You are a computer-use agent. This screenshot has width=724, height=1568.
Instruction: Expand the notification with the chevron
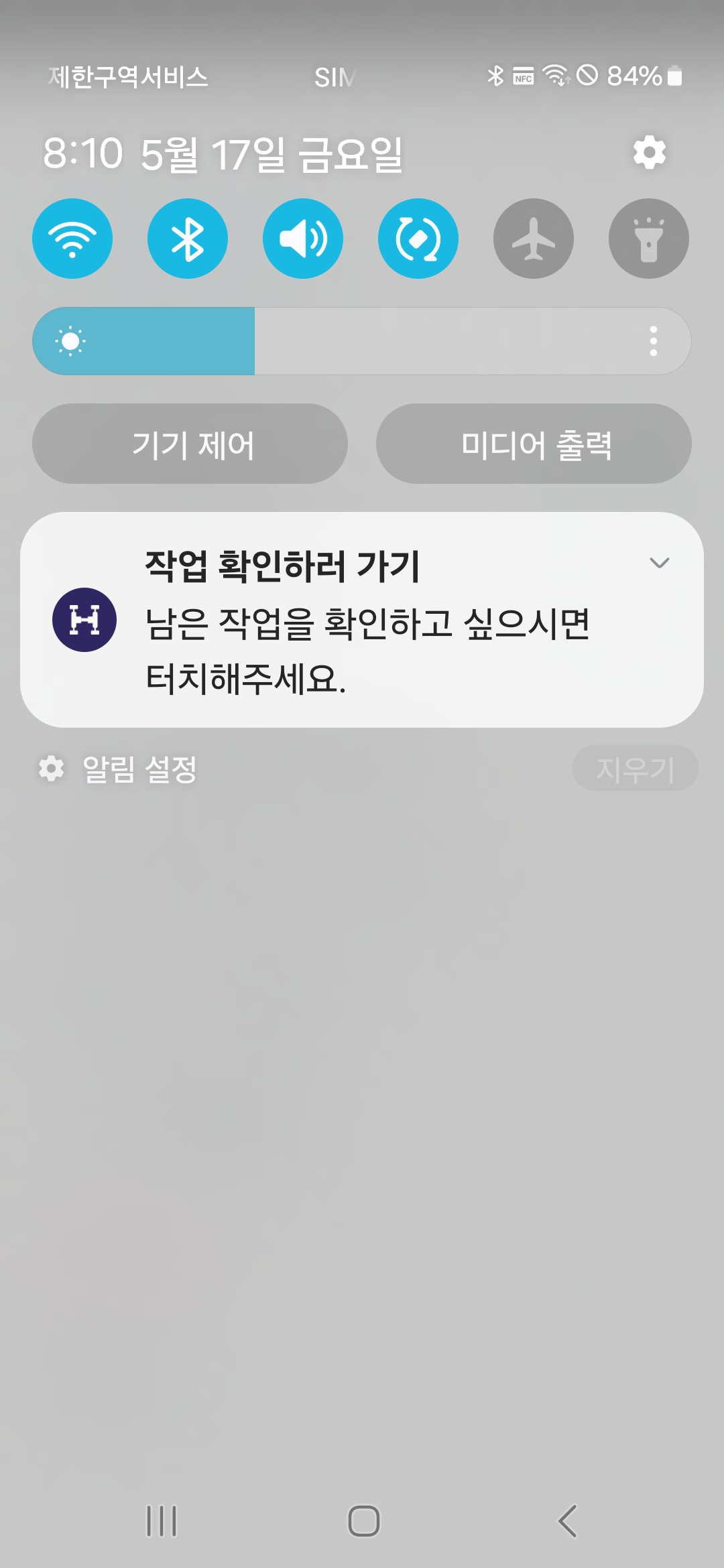point(660,563)
